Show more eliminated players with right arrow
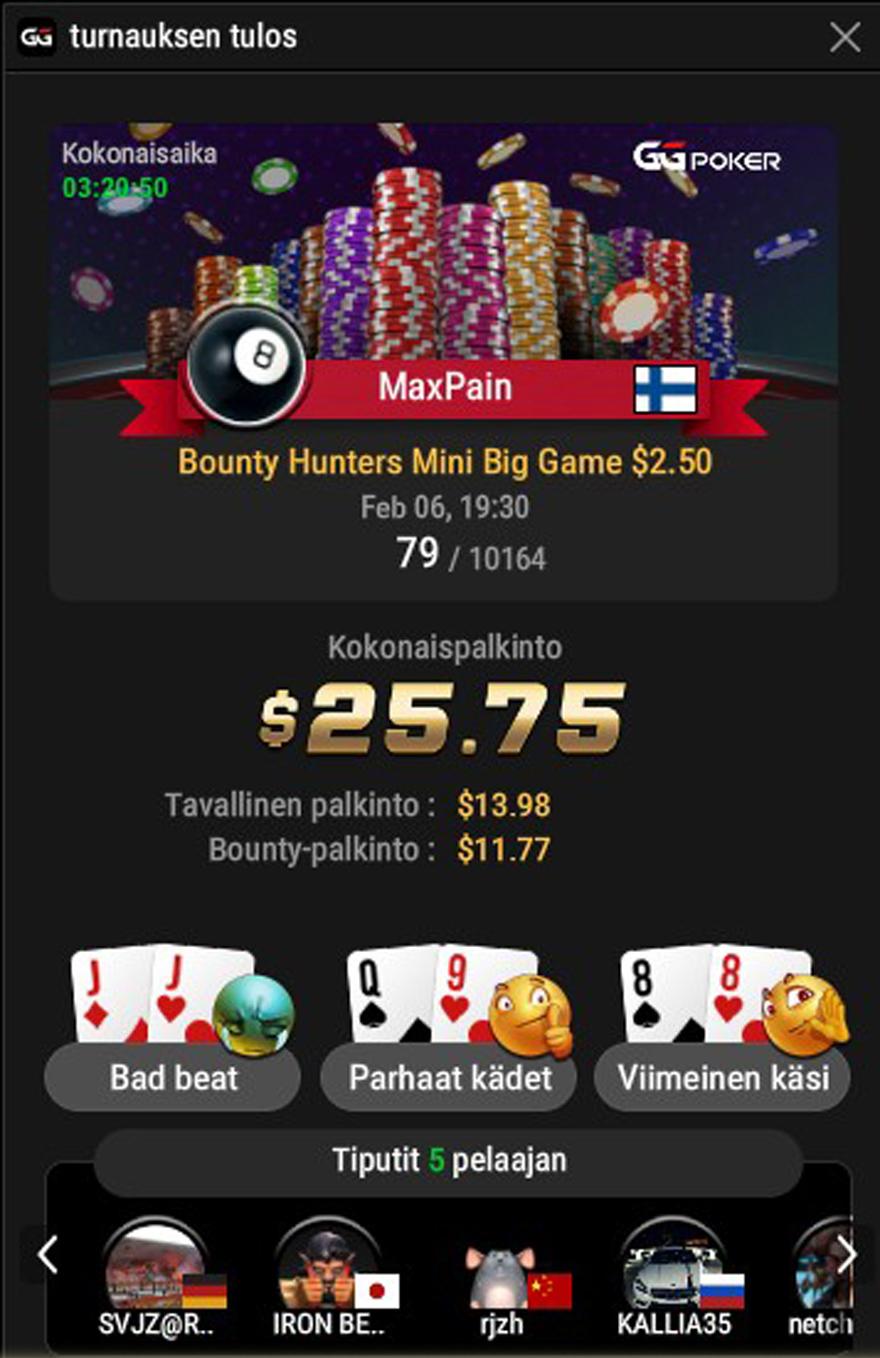Screen dimensions: 880x1358 pos(845,1254)
